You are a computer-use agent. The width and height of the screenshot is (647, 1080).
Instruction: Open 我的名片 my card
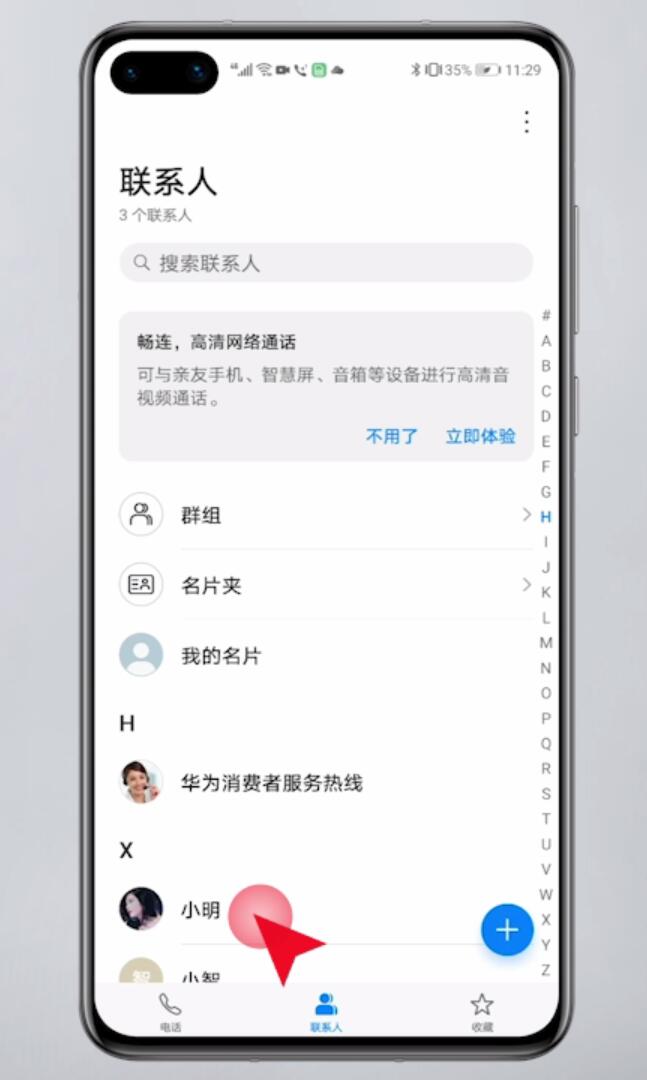[326, 655]
